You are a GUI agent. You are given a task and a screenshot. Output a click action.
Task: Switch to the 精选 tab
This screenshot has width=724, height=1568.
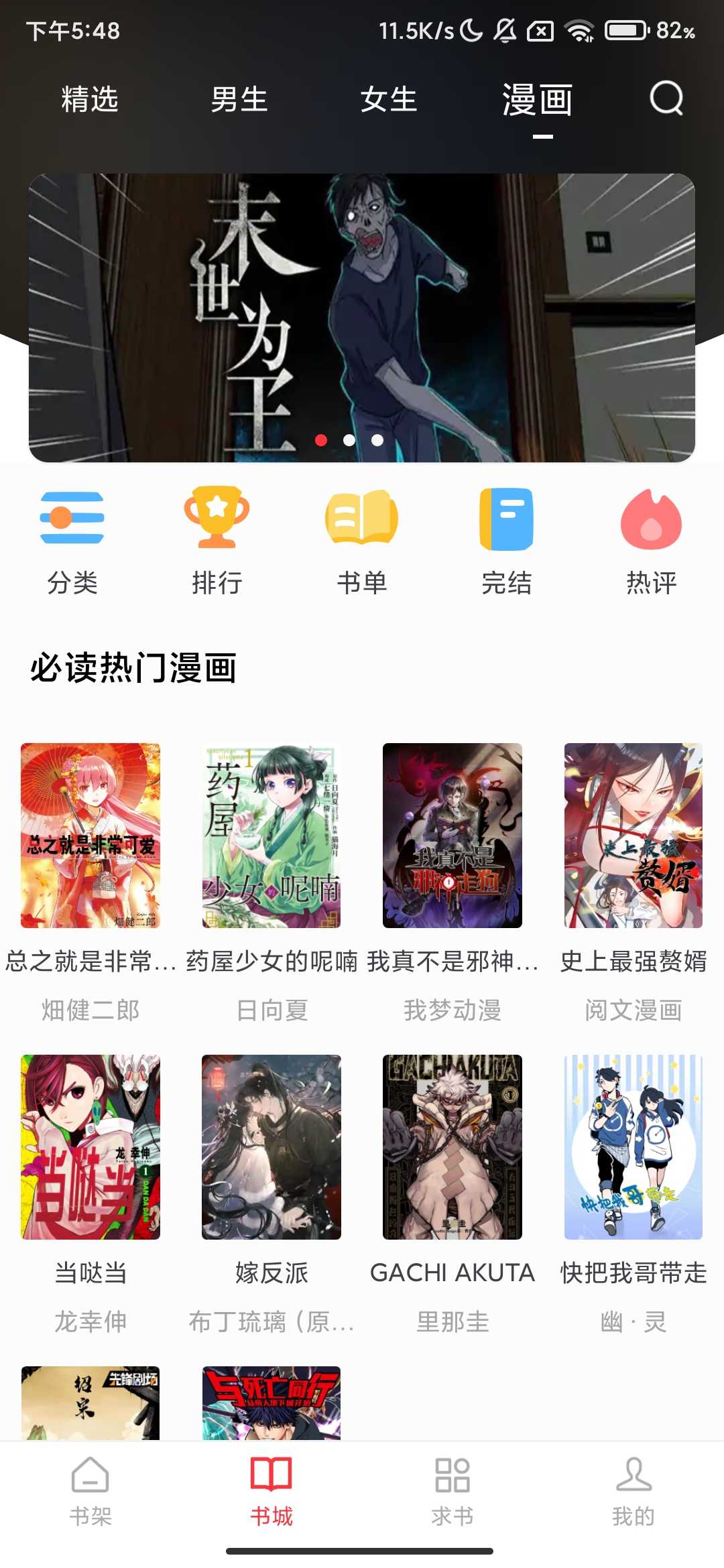tap(90, 100)
